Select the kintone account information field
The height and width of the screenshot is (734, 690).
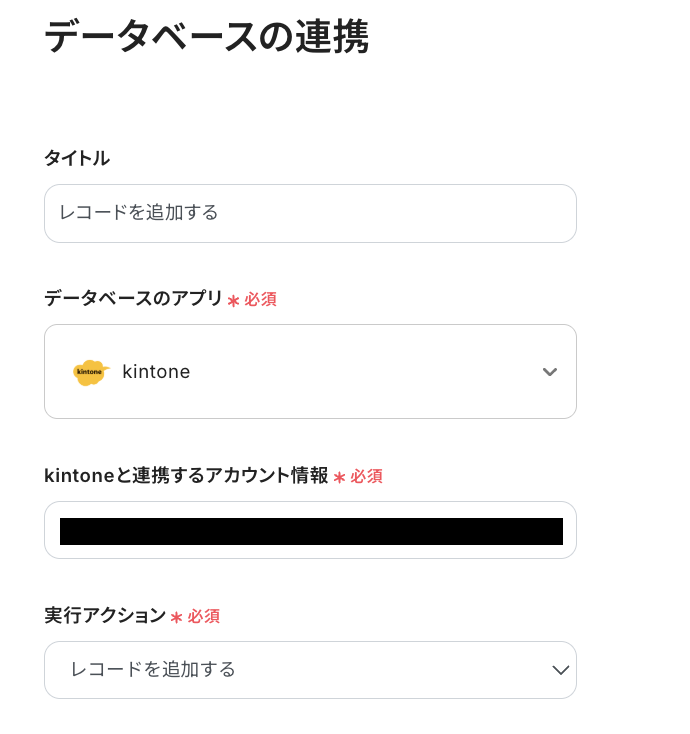pyautogui.click(x=310, y=531)
